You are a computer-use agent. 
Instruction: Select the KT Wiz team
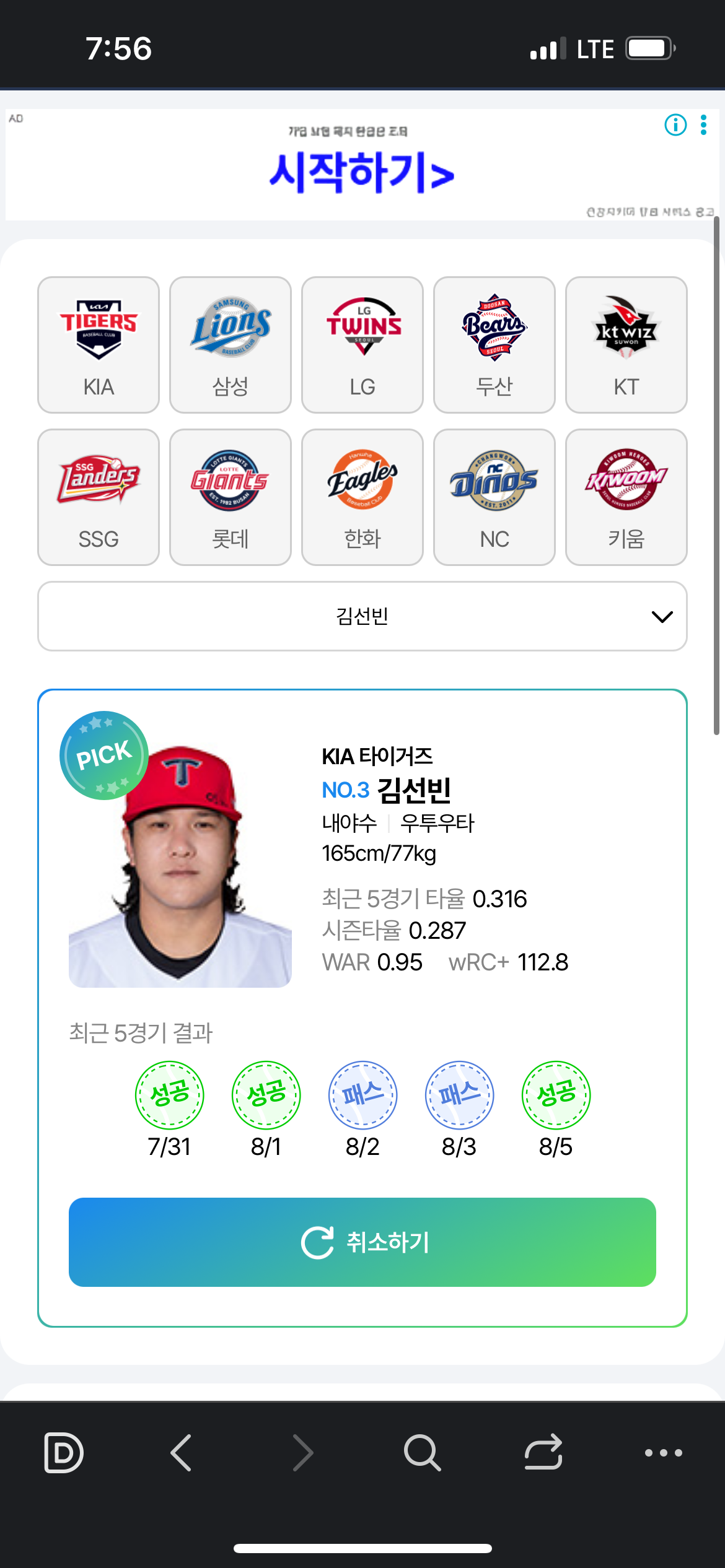pos(626,345)
